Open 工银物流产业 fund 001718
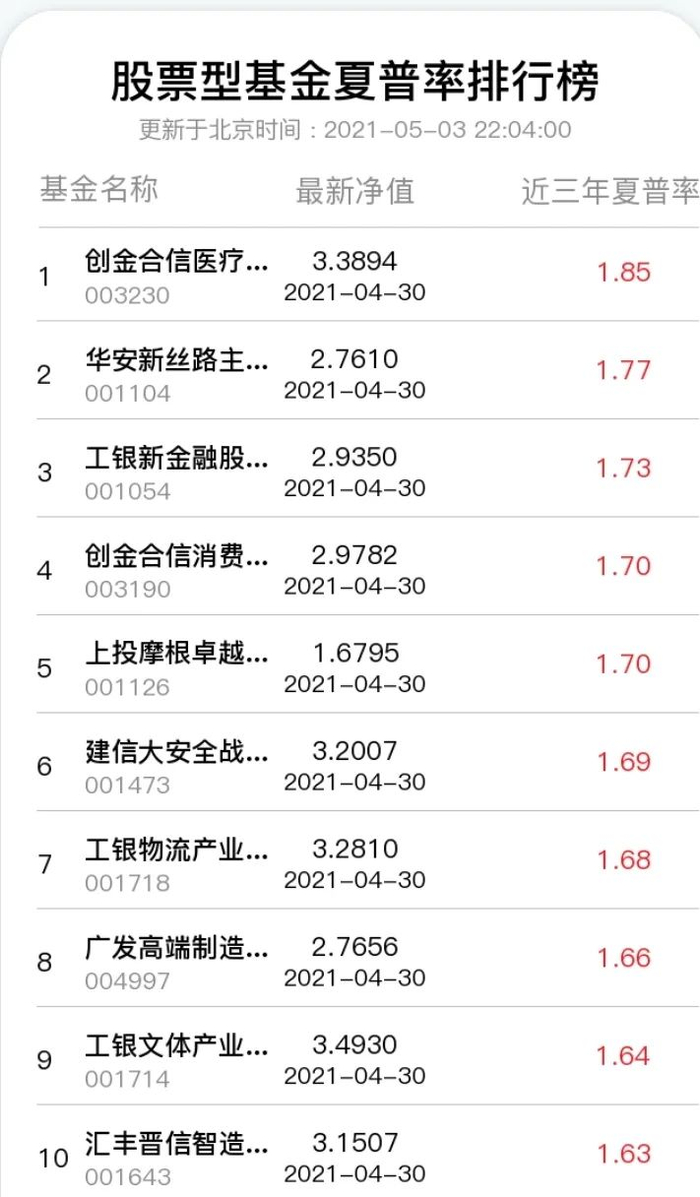Screen dimensions: 700x1197 pyautogui.click(x=369, y=860)
